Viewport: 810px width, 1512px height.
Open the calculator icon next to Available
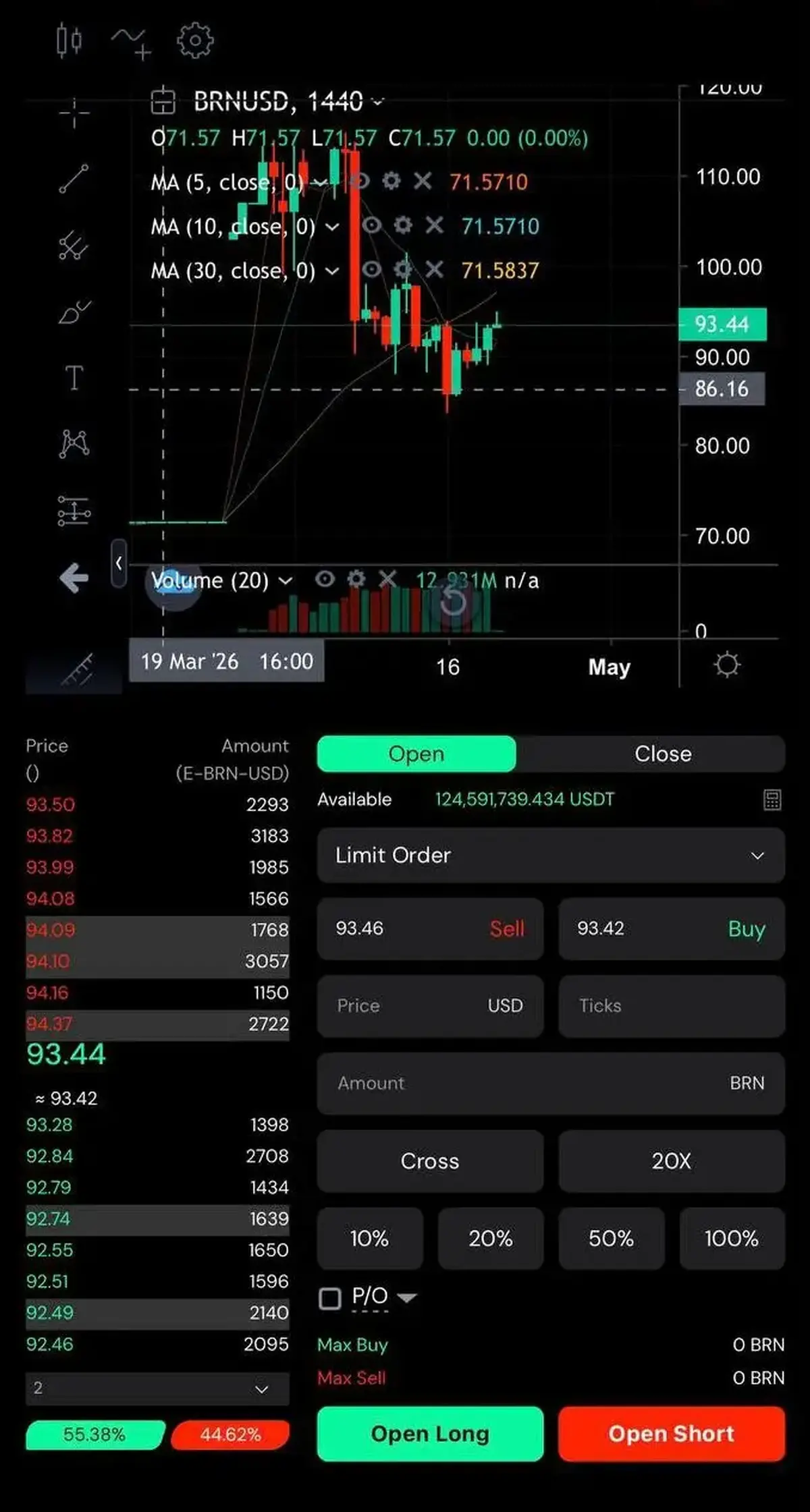[772, 800]
